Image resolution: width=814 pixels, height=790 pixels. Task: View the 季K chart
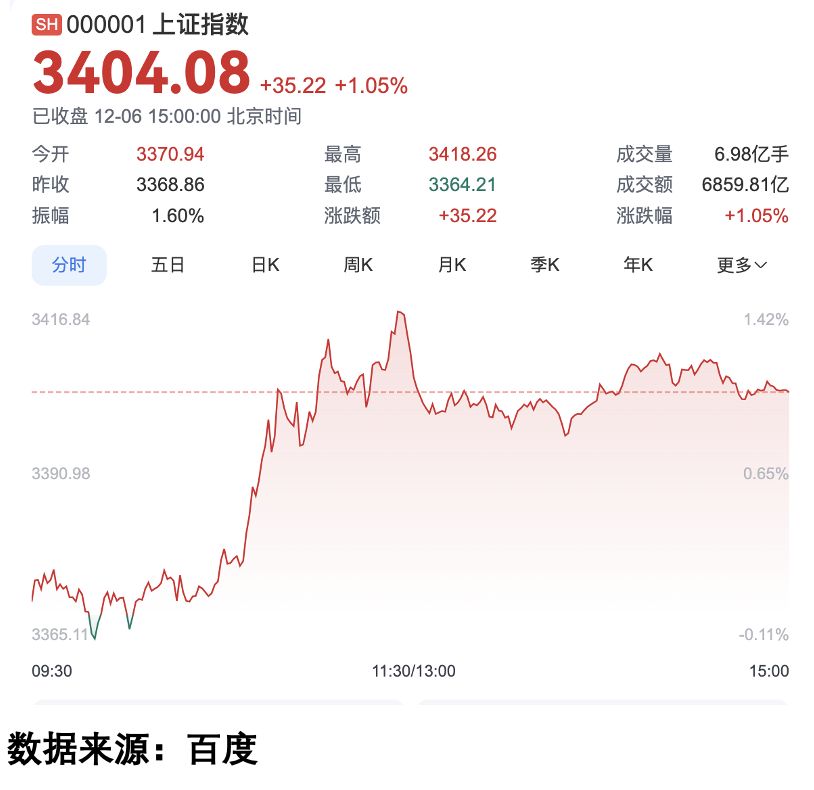click(x=545, y=265)
